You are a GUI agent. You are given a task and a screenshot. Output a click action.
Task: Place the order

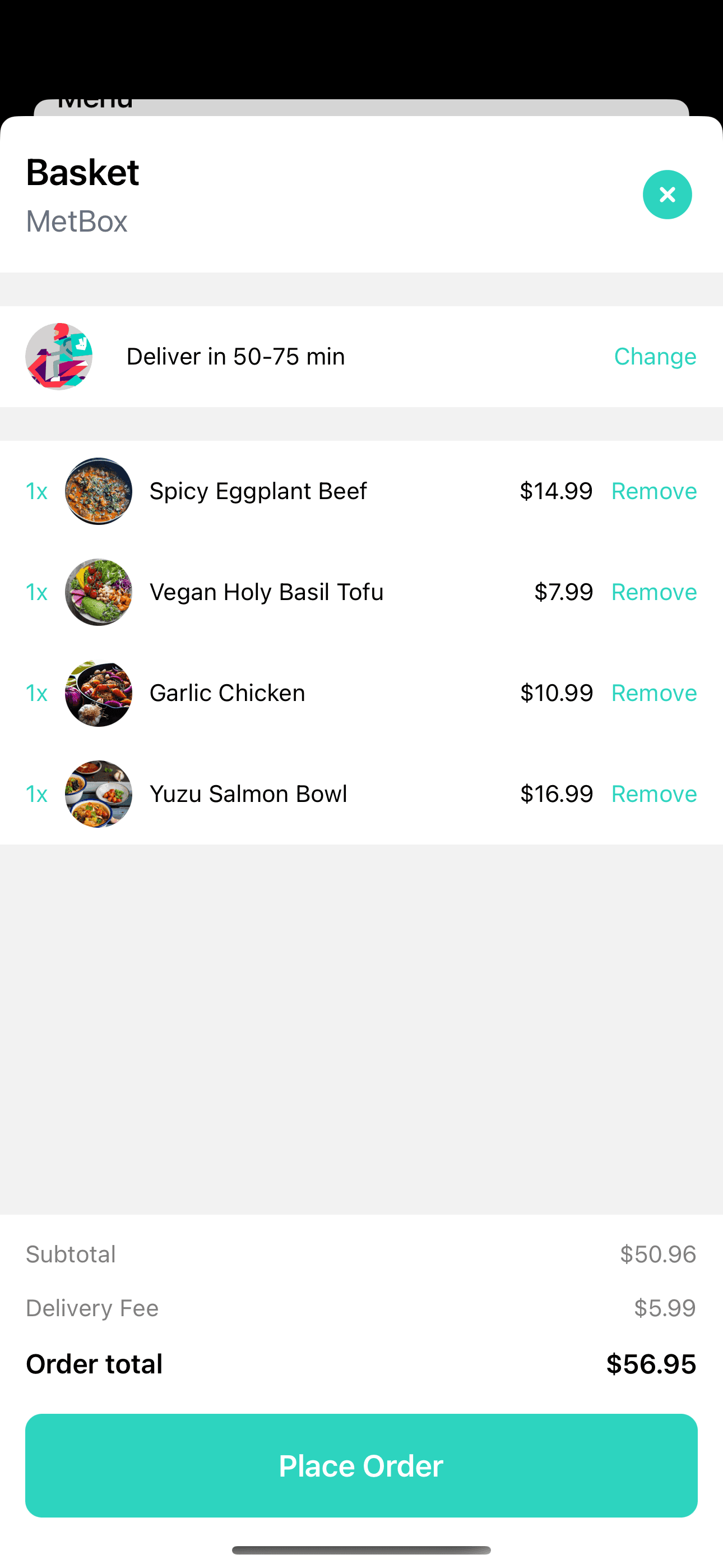(361, 1465)
